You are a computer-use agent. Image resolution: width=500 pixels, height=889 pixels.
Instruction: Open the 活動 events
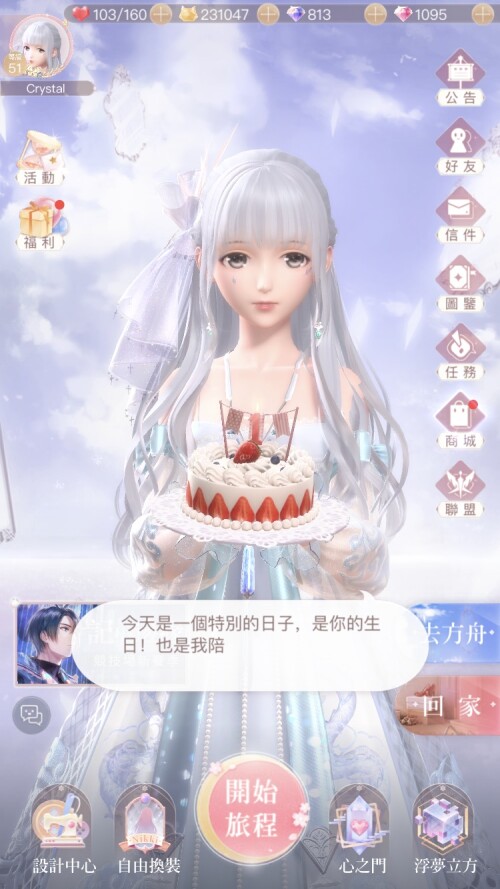point(40,158)
